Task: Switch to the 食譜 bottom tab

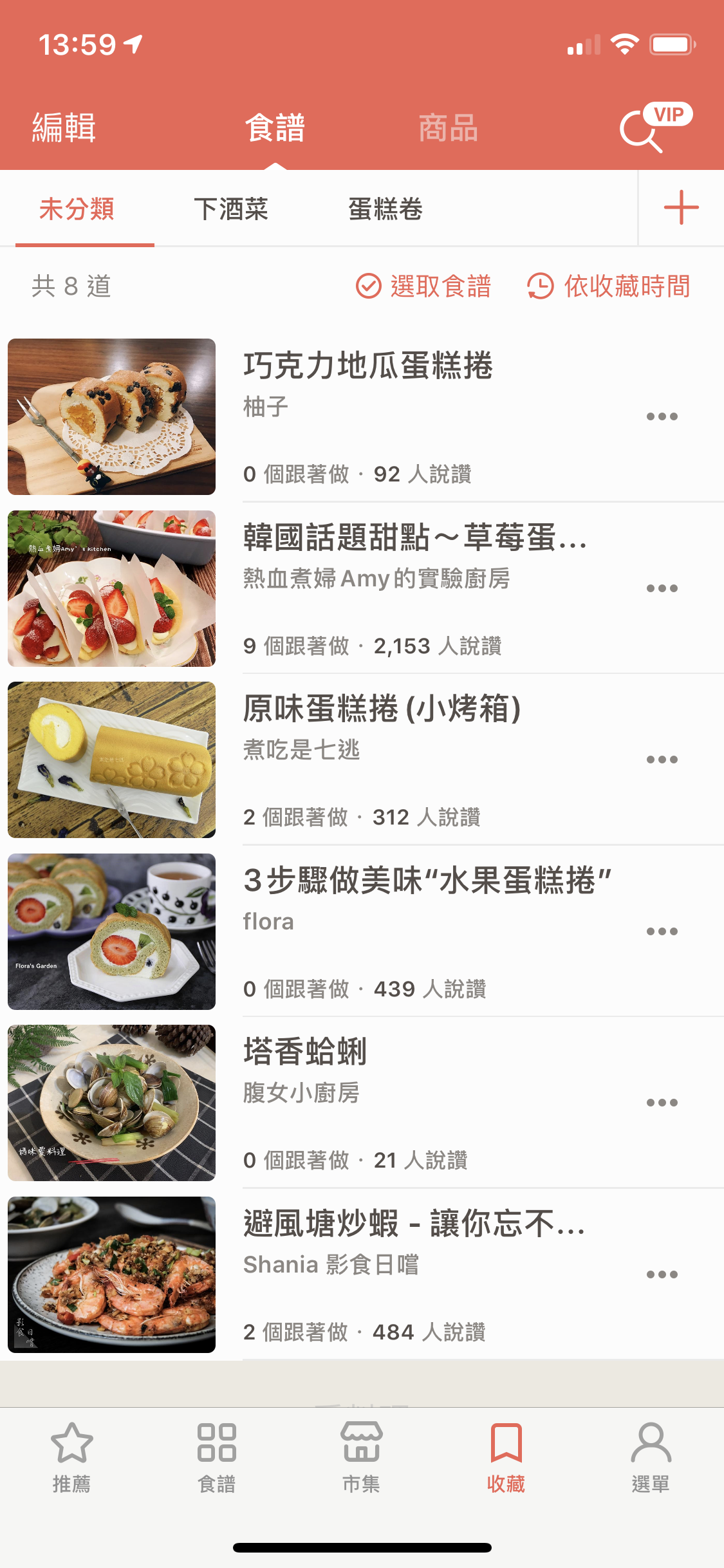Action: (x=217, y=1457)
